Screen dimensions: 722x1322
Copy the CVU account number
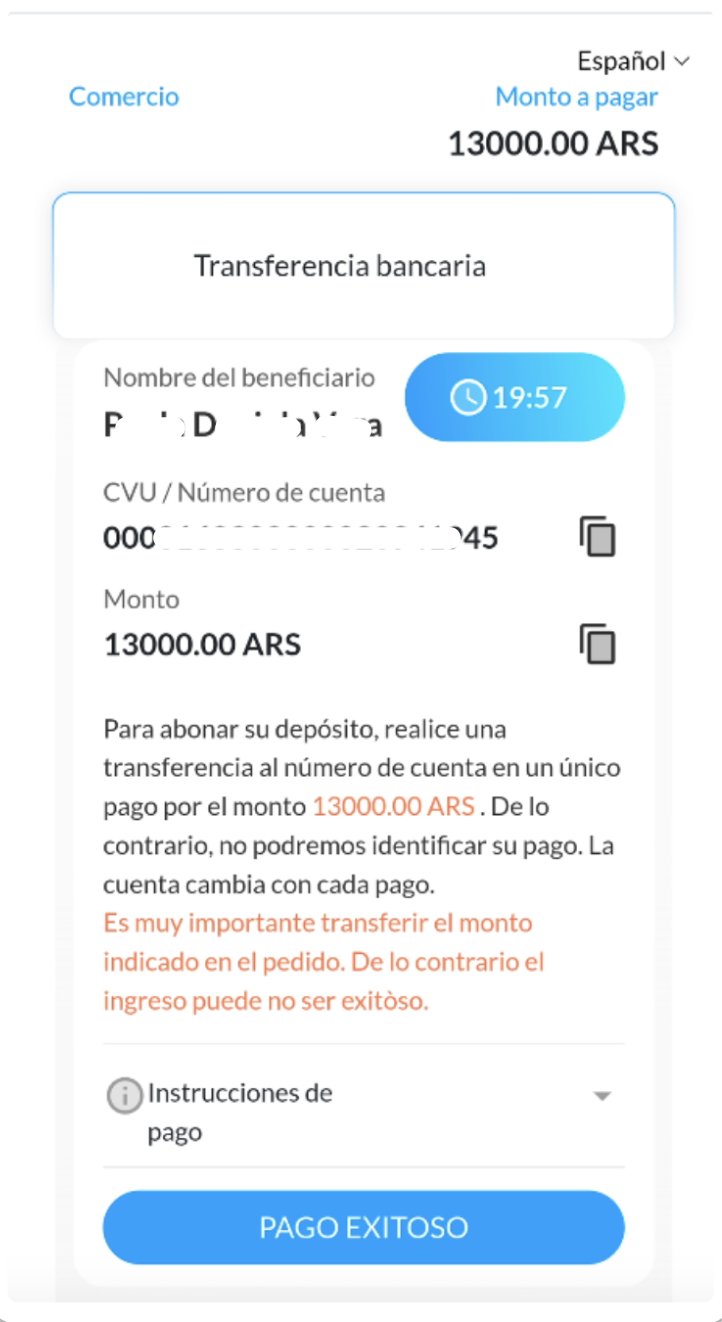pos(597,538)
